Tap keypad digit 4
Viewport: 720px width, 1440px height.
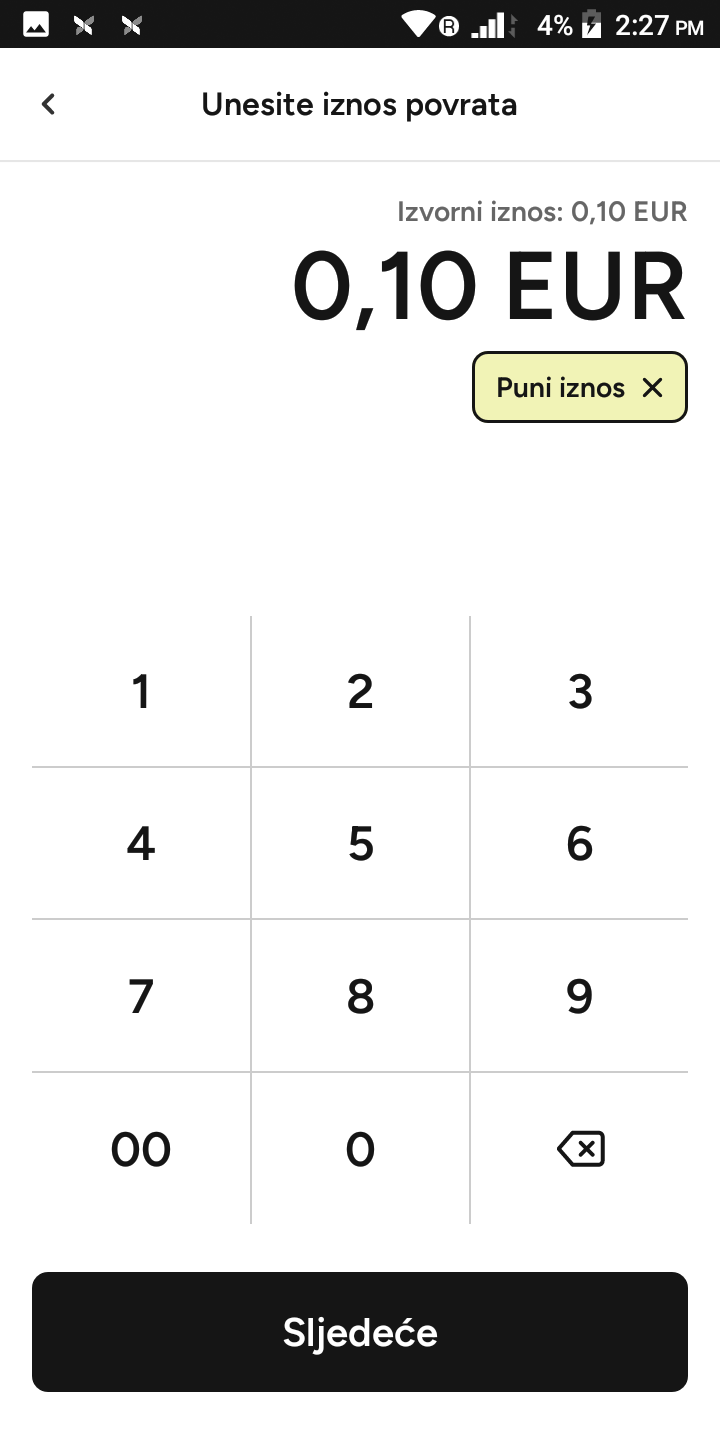point(141,844)
